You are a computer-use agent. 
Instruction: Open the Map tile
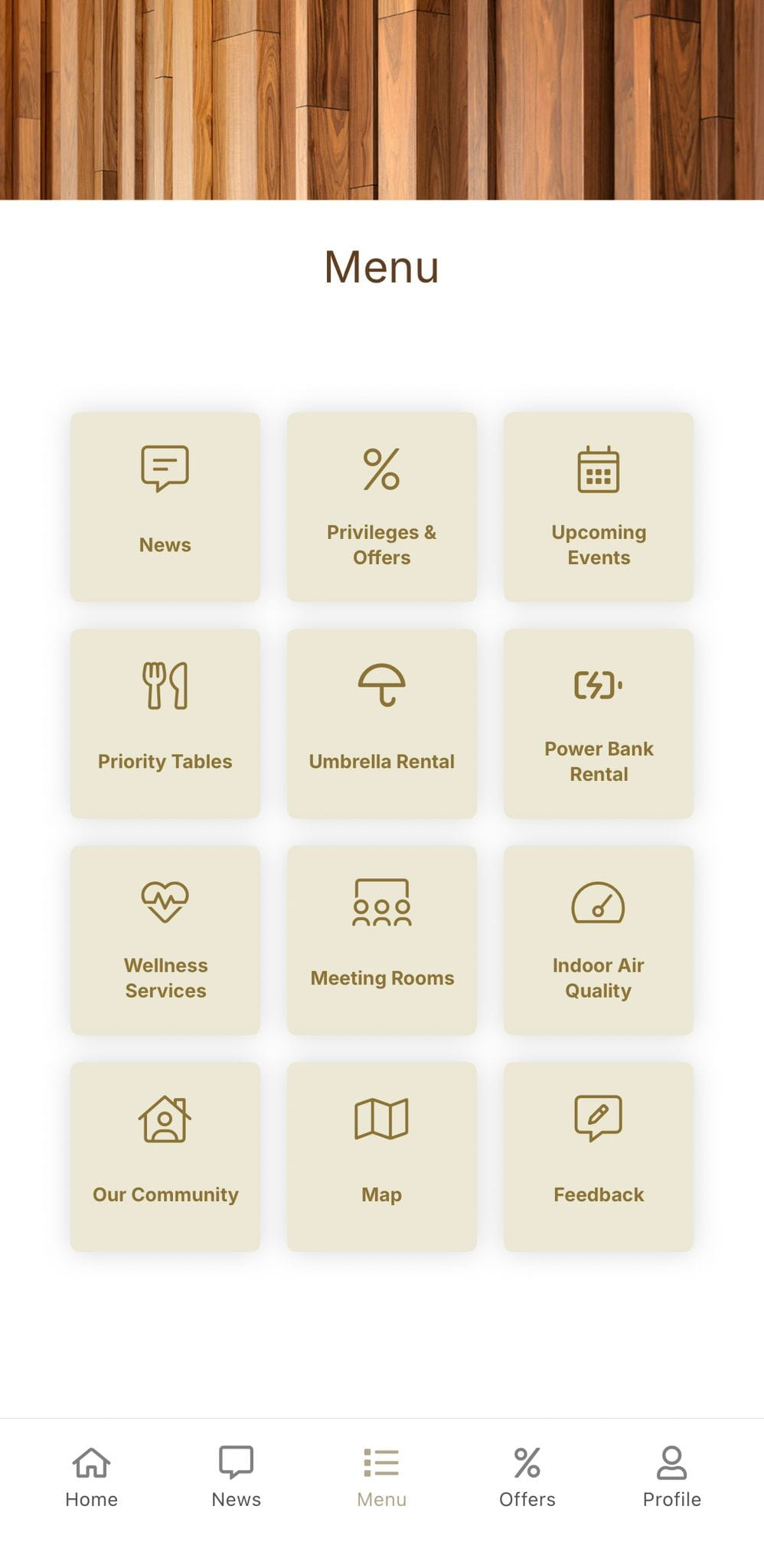coord(382,1157)
